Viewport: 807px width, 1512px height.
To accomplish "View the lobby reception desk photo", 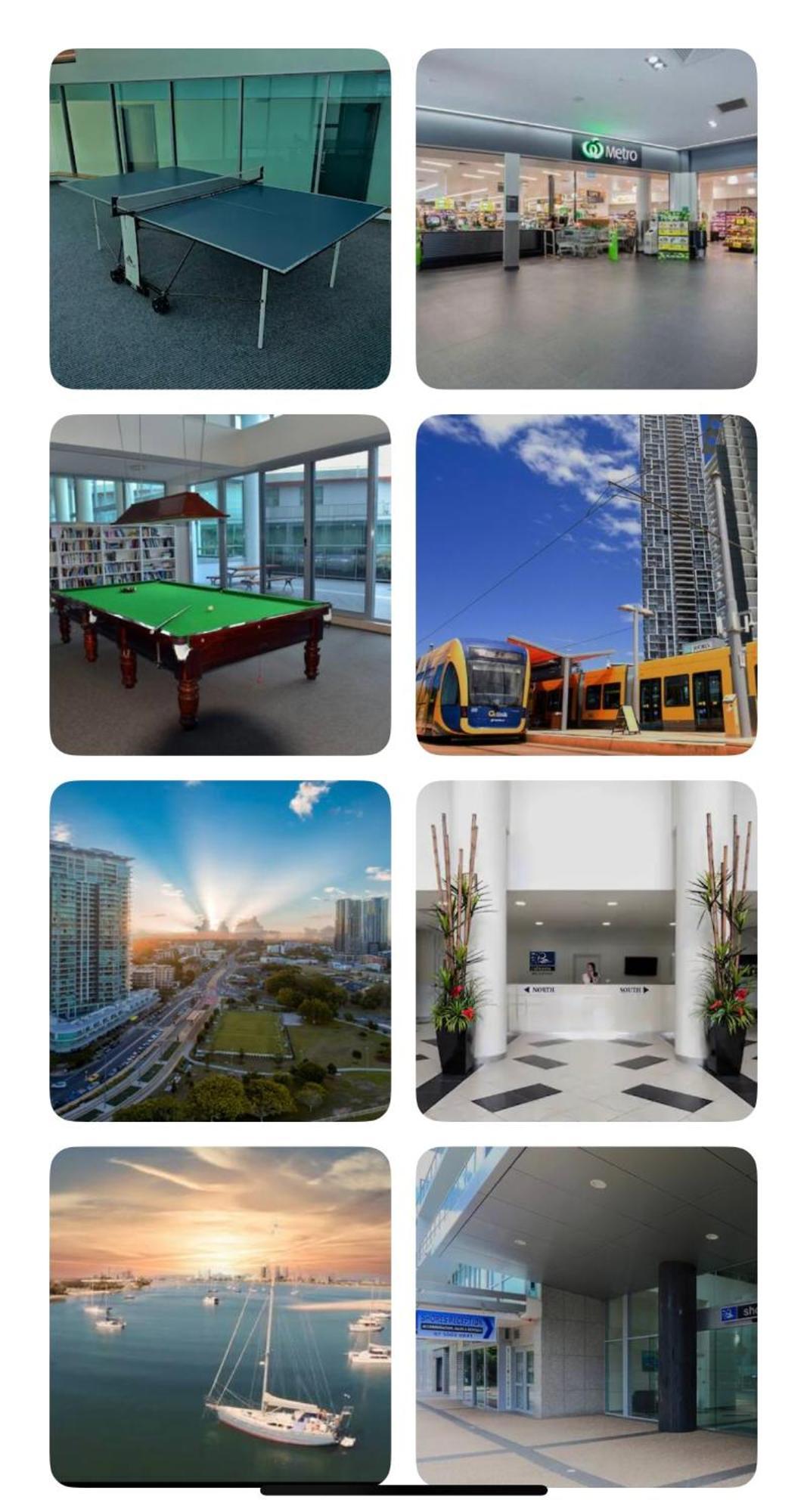I will point(586,950).
